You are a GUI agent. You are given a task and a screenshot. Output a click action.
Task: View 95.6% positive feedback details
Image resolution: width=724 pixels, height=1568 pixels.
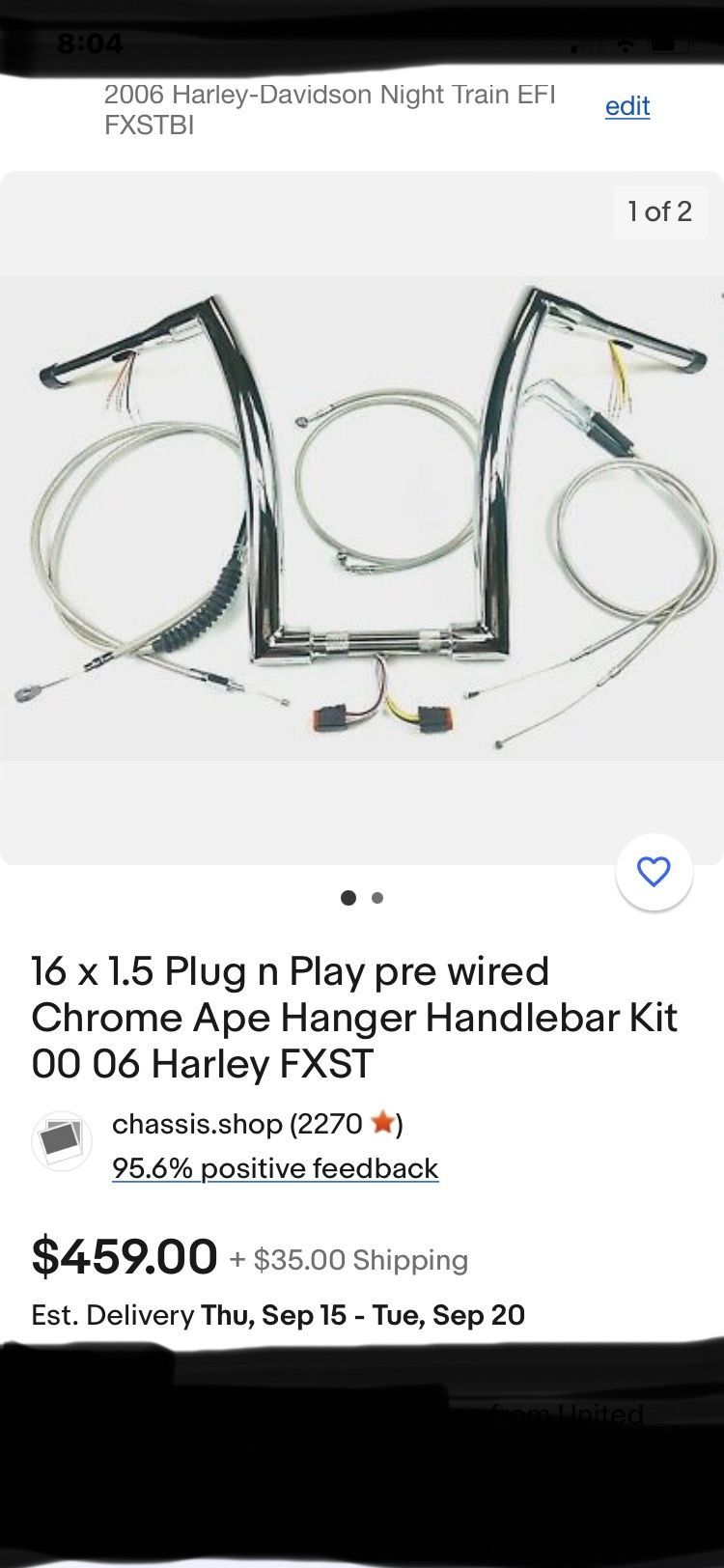click(x=275, y=1168)
